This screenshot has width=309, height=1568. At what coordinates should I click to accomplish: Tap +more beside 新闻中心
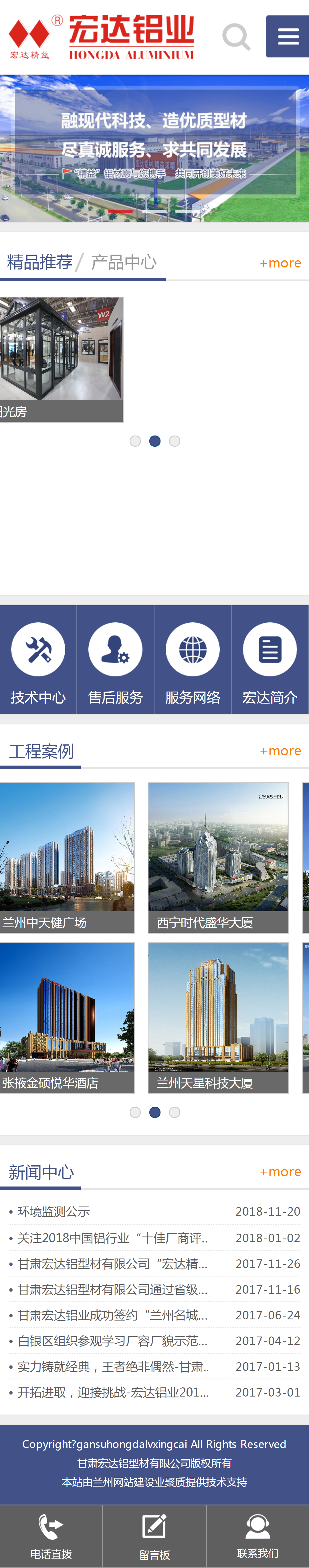pyautogui.click(x=280, y=1172)
